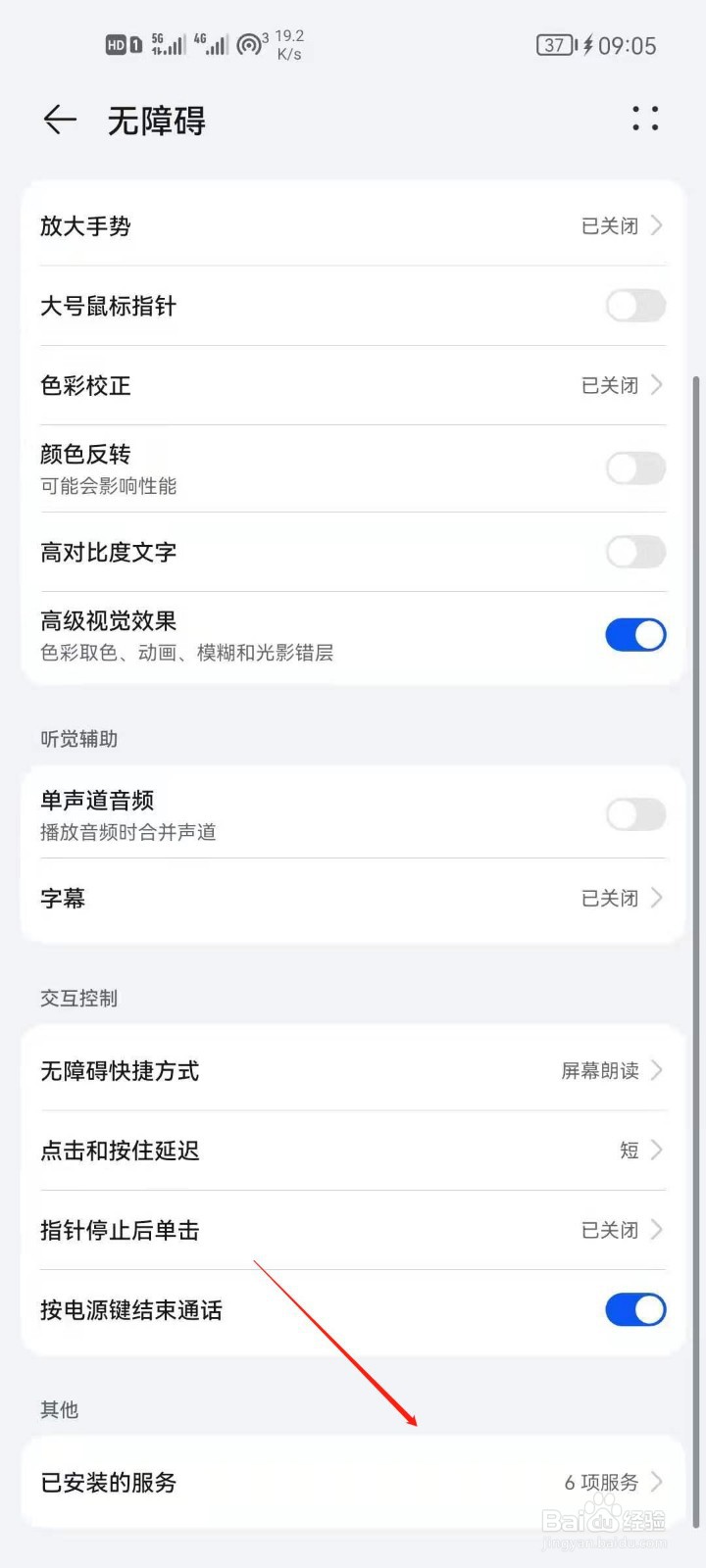Turn on 颜色反转 despite performance warning

(x=634, y=468)
